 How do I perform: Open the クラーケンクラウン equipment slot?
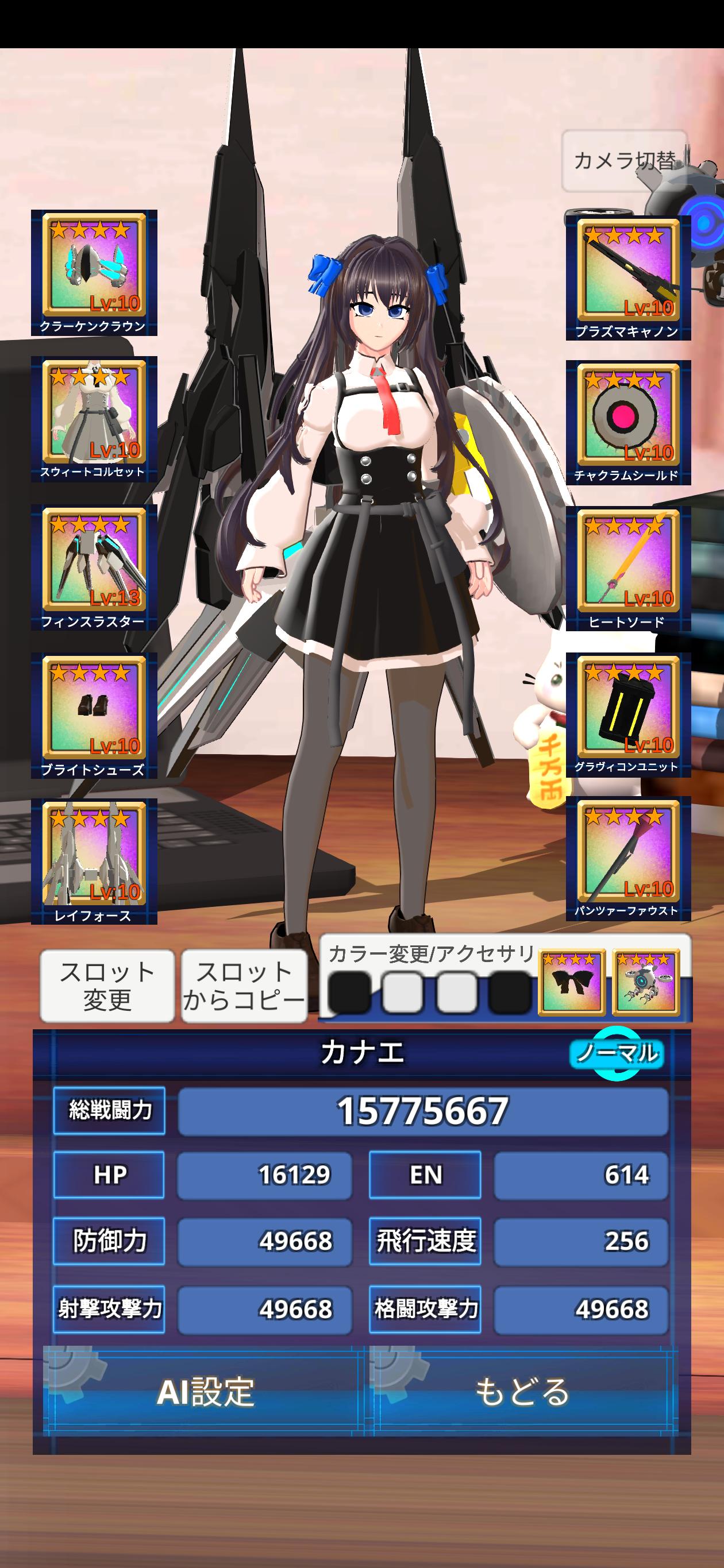[x=94, y=272]
